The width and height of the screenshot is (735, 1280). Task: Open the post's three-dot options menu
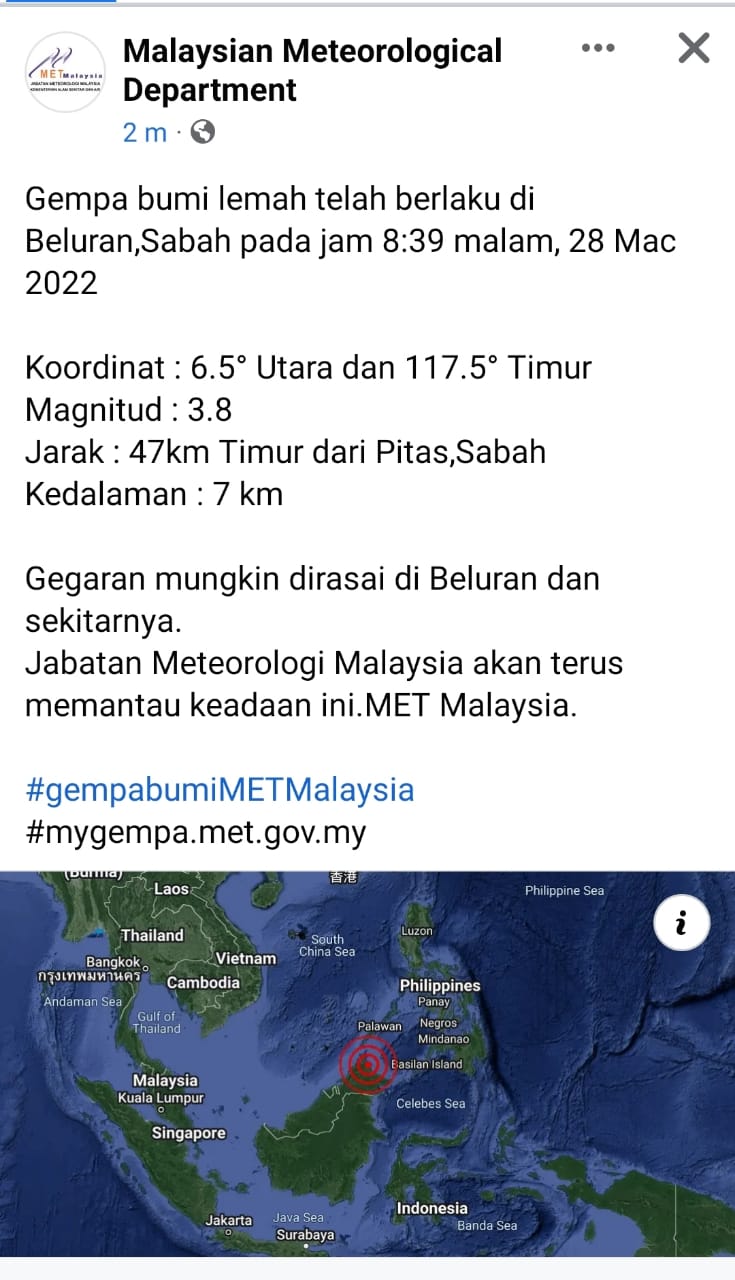pyautogui.click(x=598, y=48)
